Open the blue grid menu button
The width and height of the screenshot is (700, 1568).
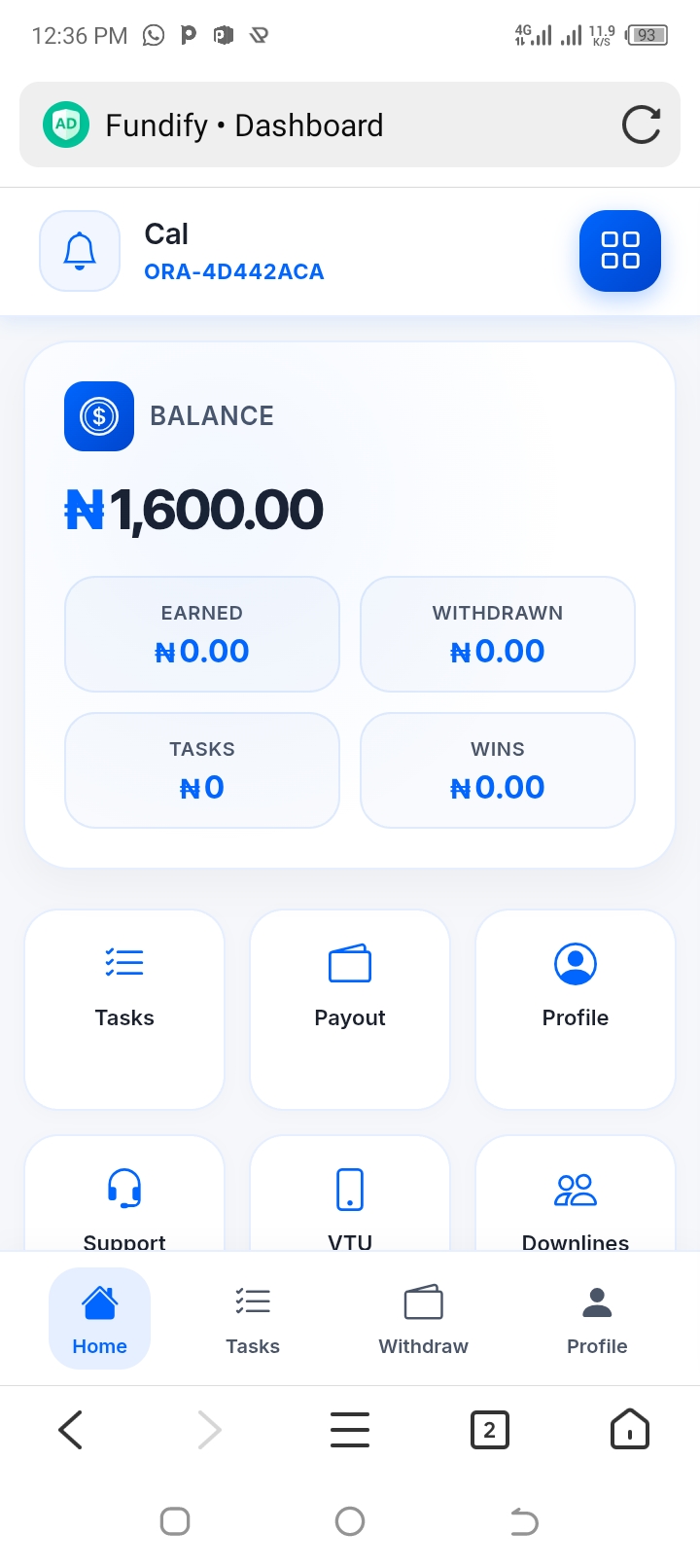[x=620, y=251]
